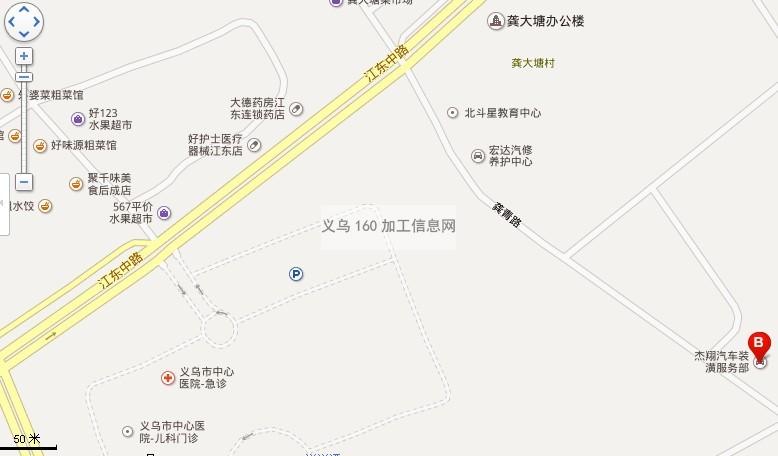Zoom in with the plus button
Screen dimensions: 778x456
pos(24,57)
